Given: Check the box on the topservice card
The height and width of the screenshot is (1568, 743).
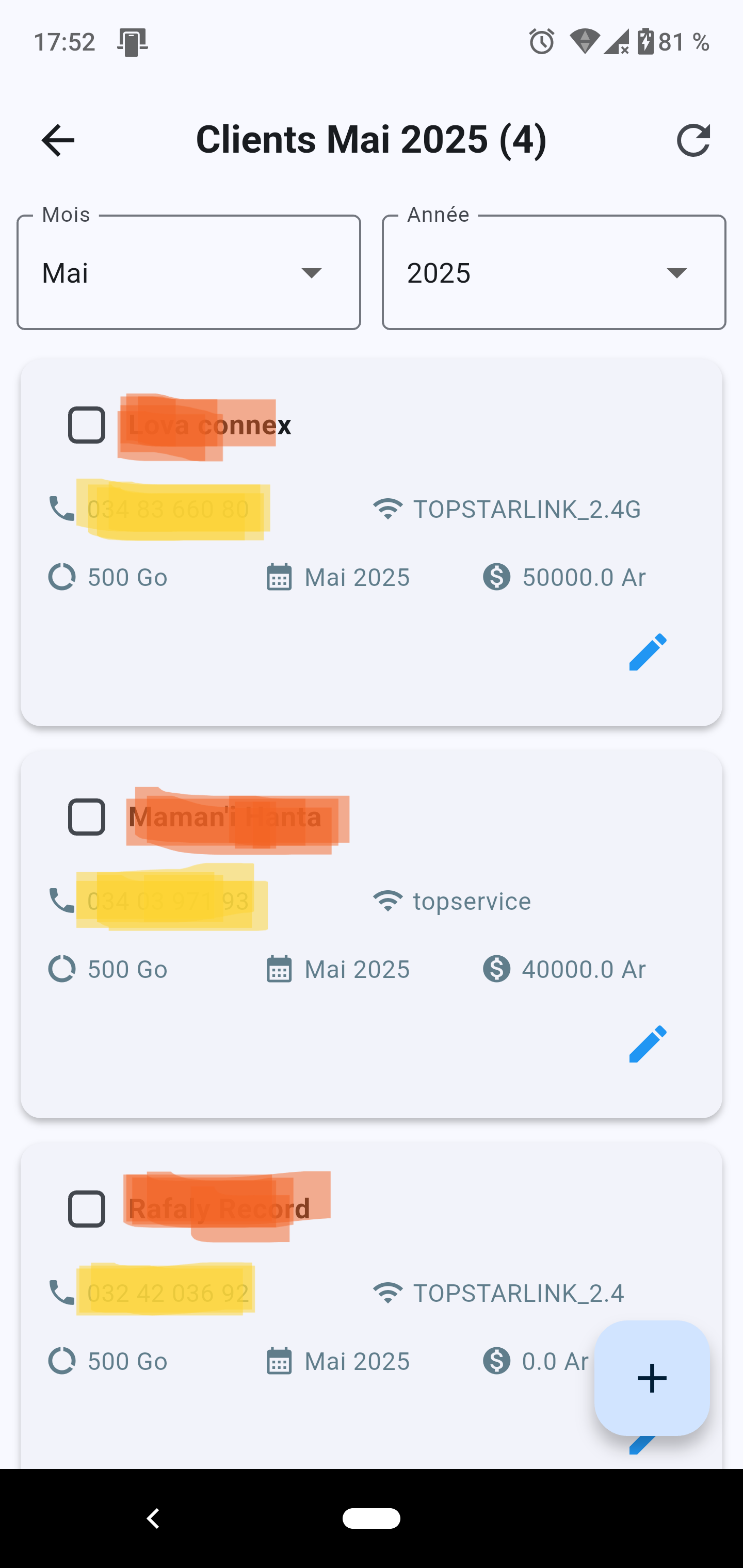Looking at the screenshot, I should (87, 816).
